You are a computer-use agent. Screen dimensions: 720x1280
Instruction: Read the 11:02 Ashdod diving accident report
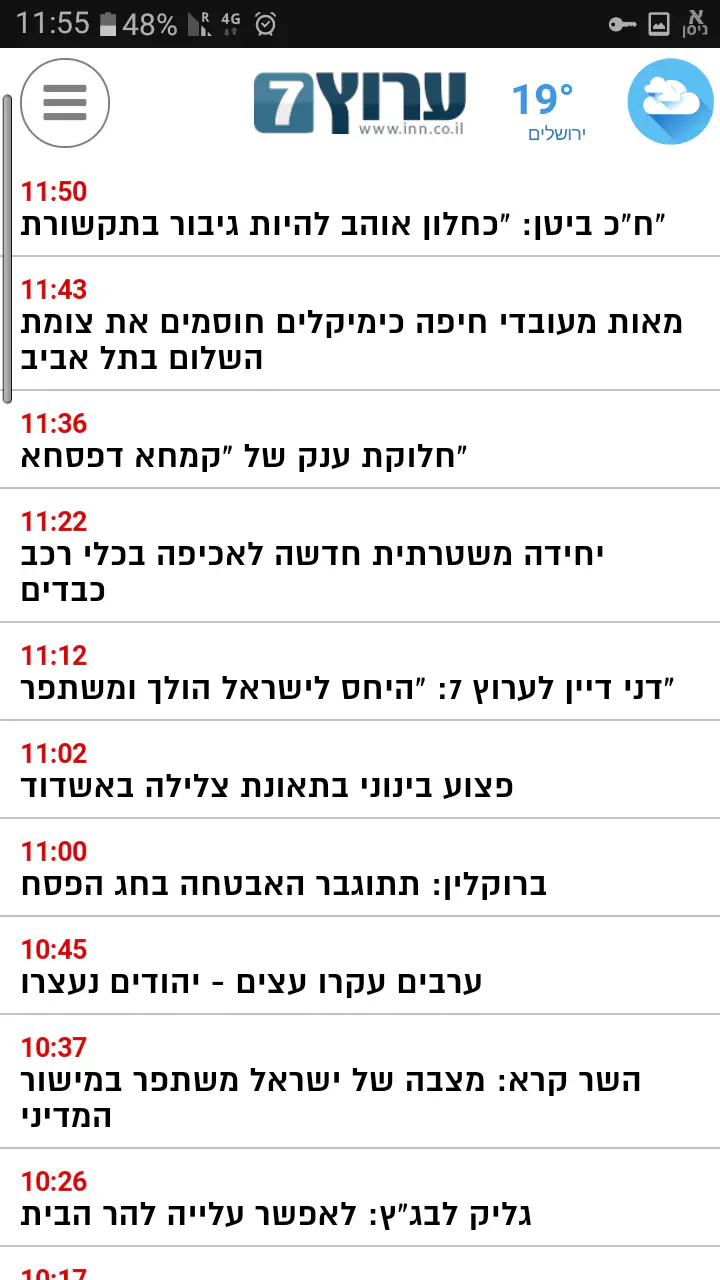[x=268, y=786]
